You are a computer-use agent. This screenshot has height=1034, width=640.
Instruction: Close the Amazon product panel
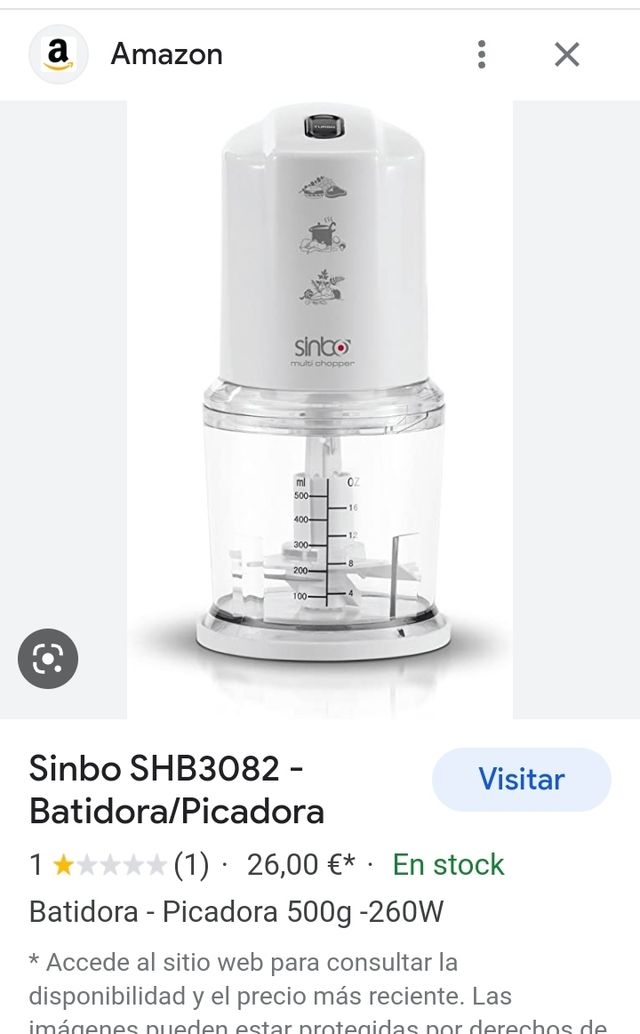(x=567, y=54)
